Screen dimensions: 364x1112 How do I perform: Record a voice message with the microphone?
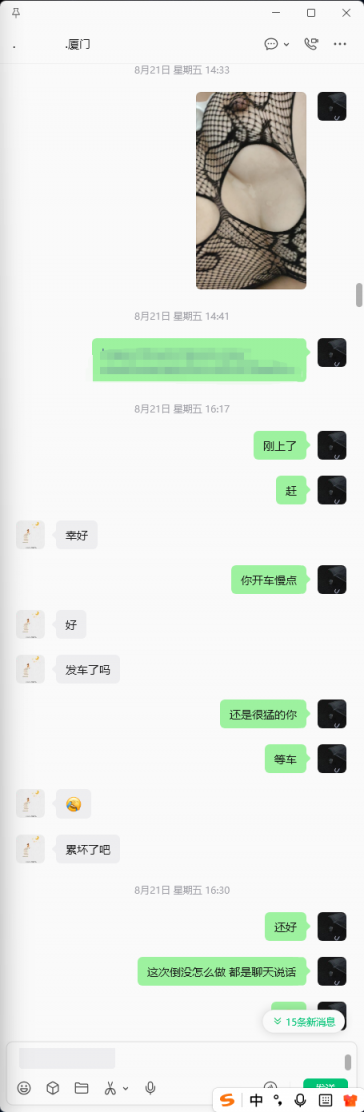point(150,1087)
